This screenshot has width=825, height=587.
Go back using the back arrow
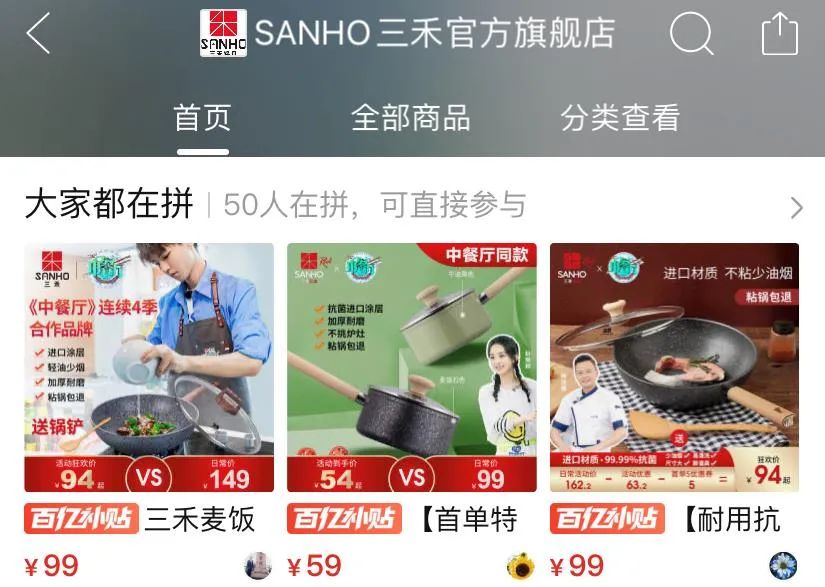click(x=38, y=34)
